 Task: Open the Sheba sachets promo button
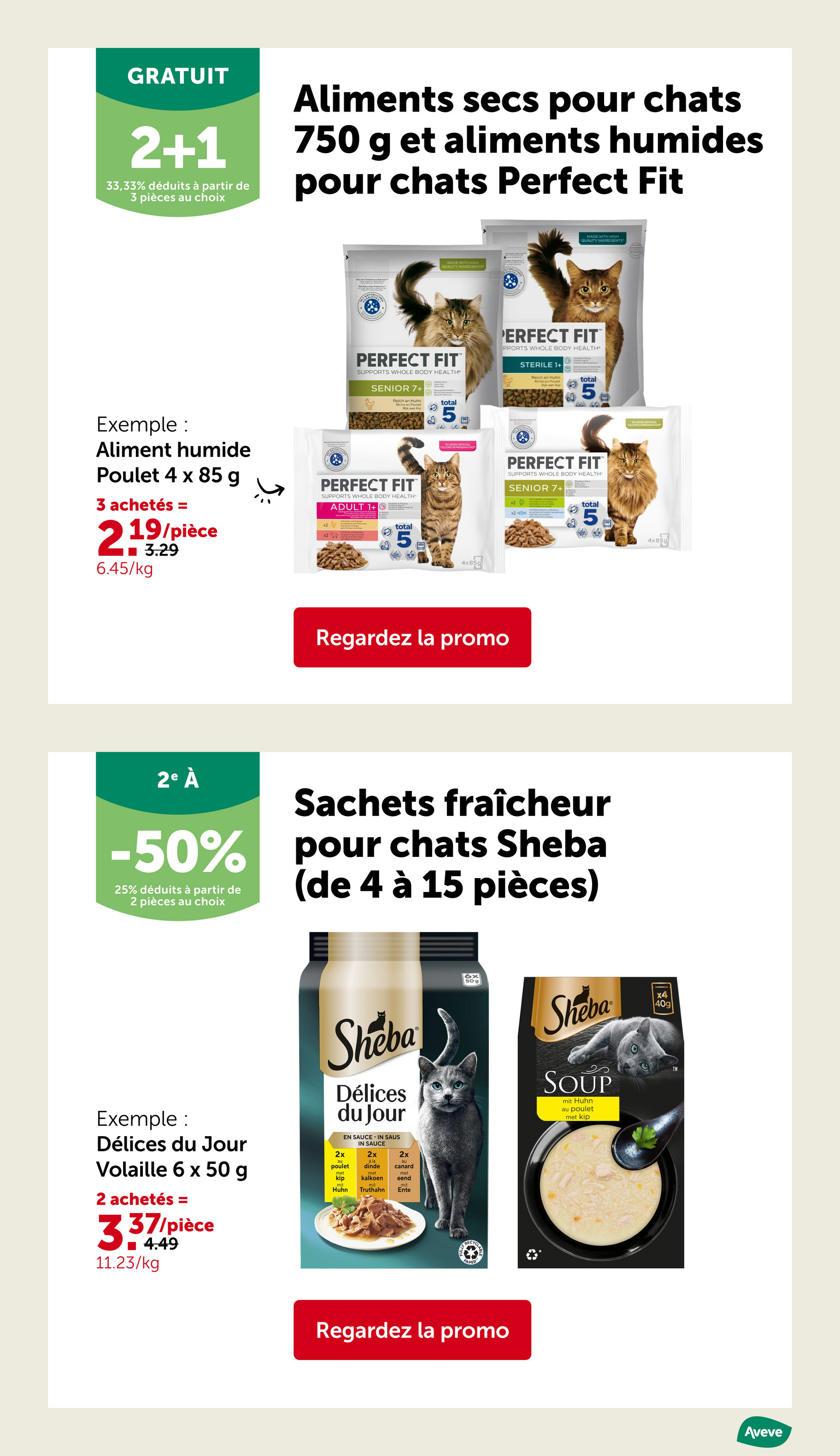(412, 1330)
